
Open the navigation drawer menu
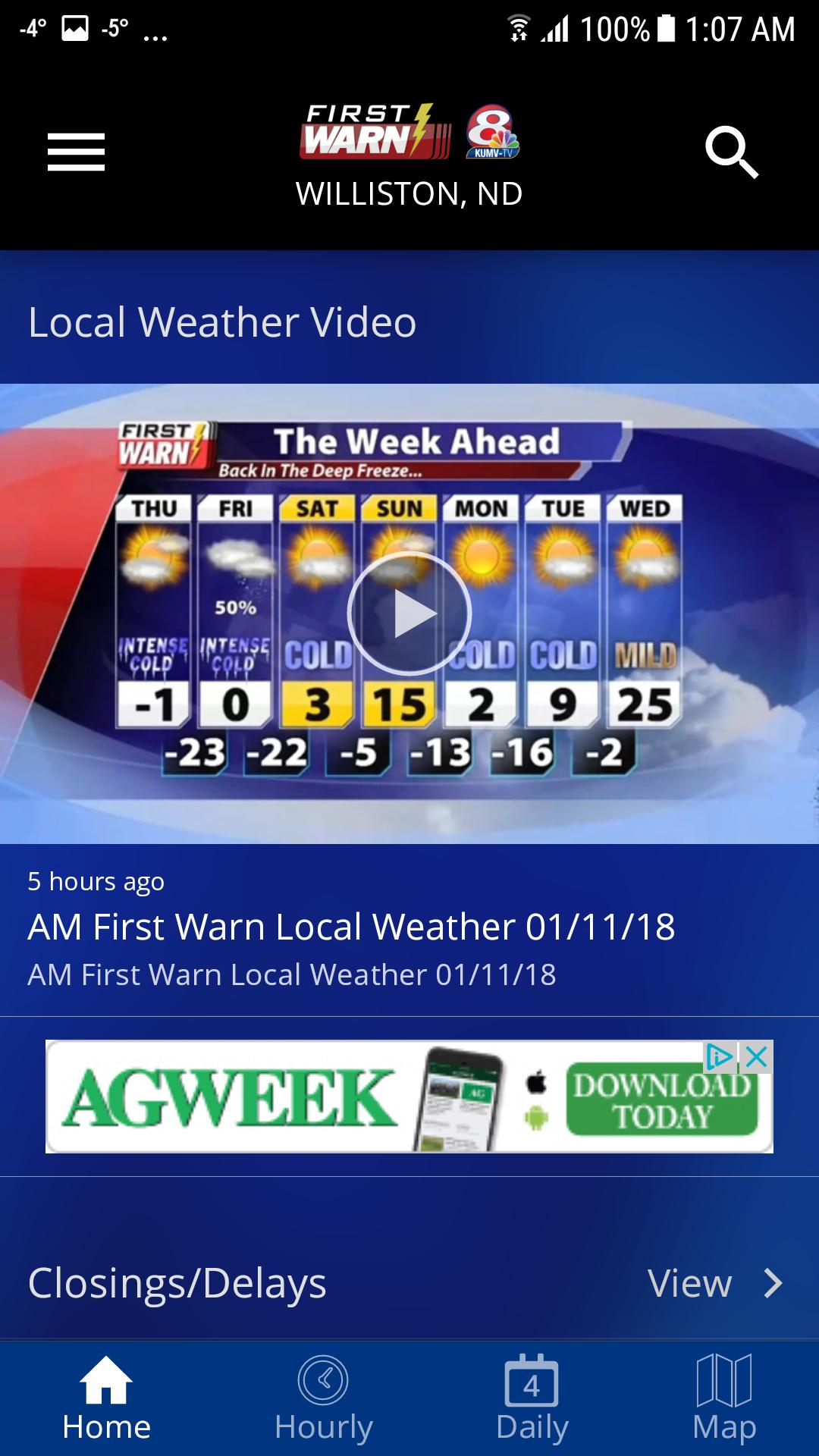click(75, 151)
